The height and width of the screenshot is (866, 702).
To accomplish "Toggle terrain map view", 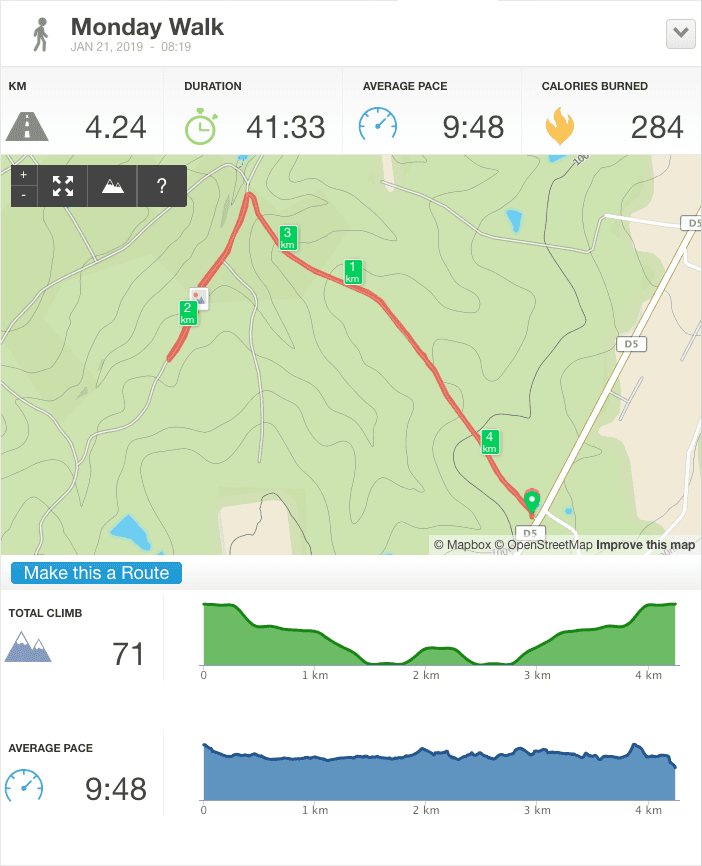I will 113,186.
